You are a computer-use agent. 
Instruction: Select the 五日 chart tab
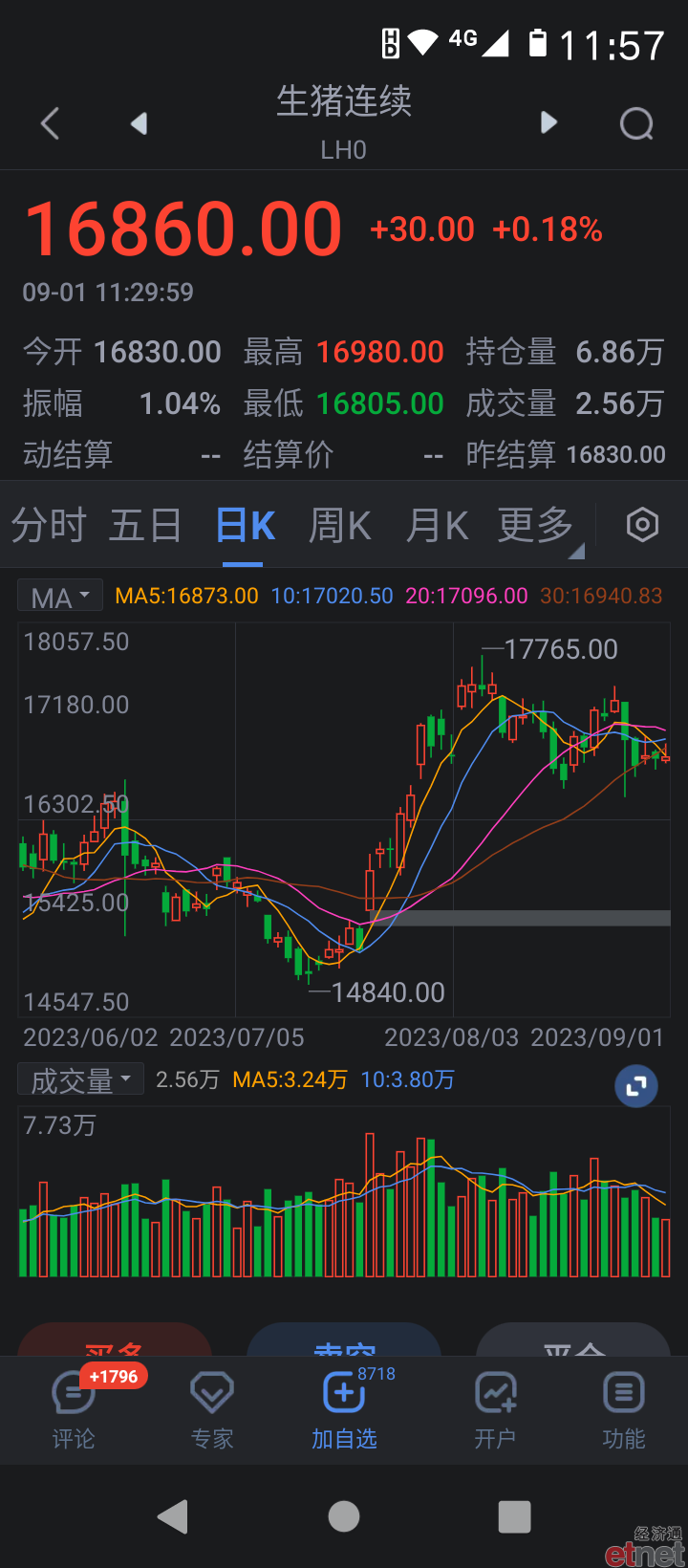tap(145, 525)
